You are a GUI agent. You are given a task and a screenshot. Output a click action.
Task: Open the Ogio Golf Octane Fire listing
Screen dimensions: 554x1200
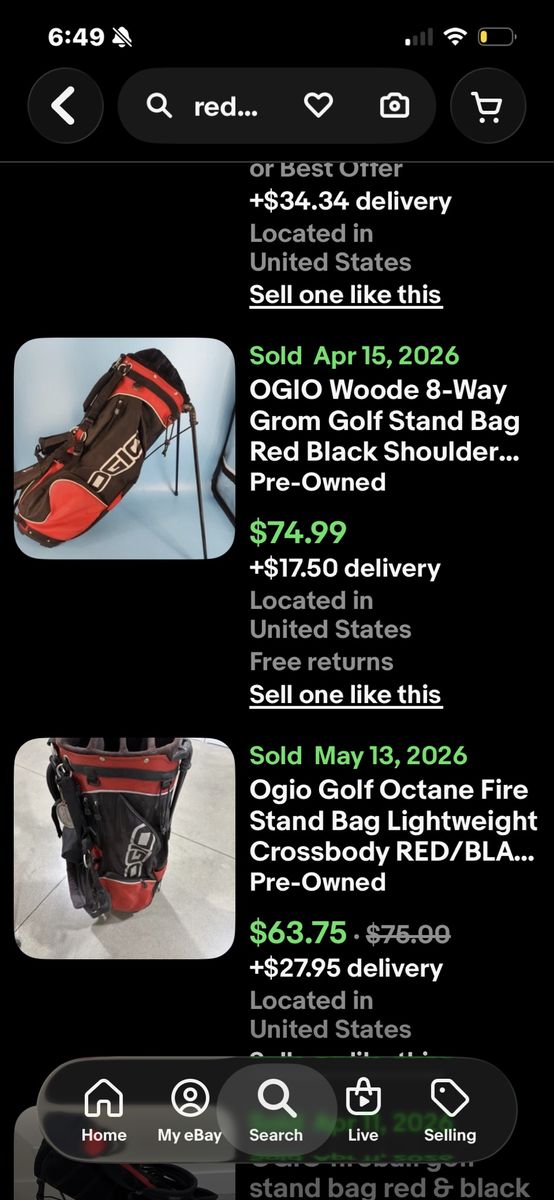click(x=394, y=820)
